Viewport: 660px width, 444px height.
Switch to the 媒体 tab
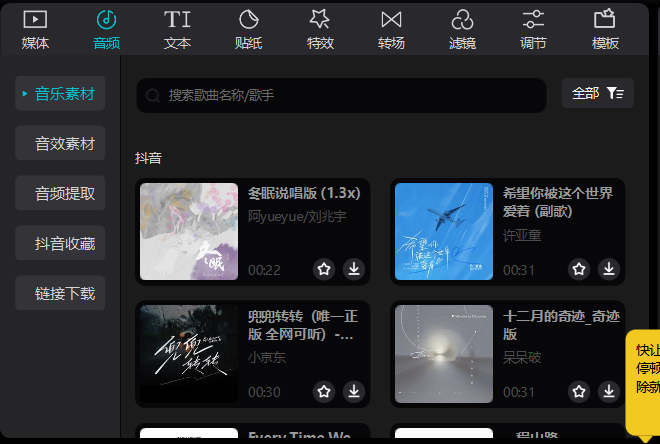click(x=35, y=29)
